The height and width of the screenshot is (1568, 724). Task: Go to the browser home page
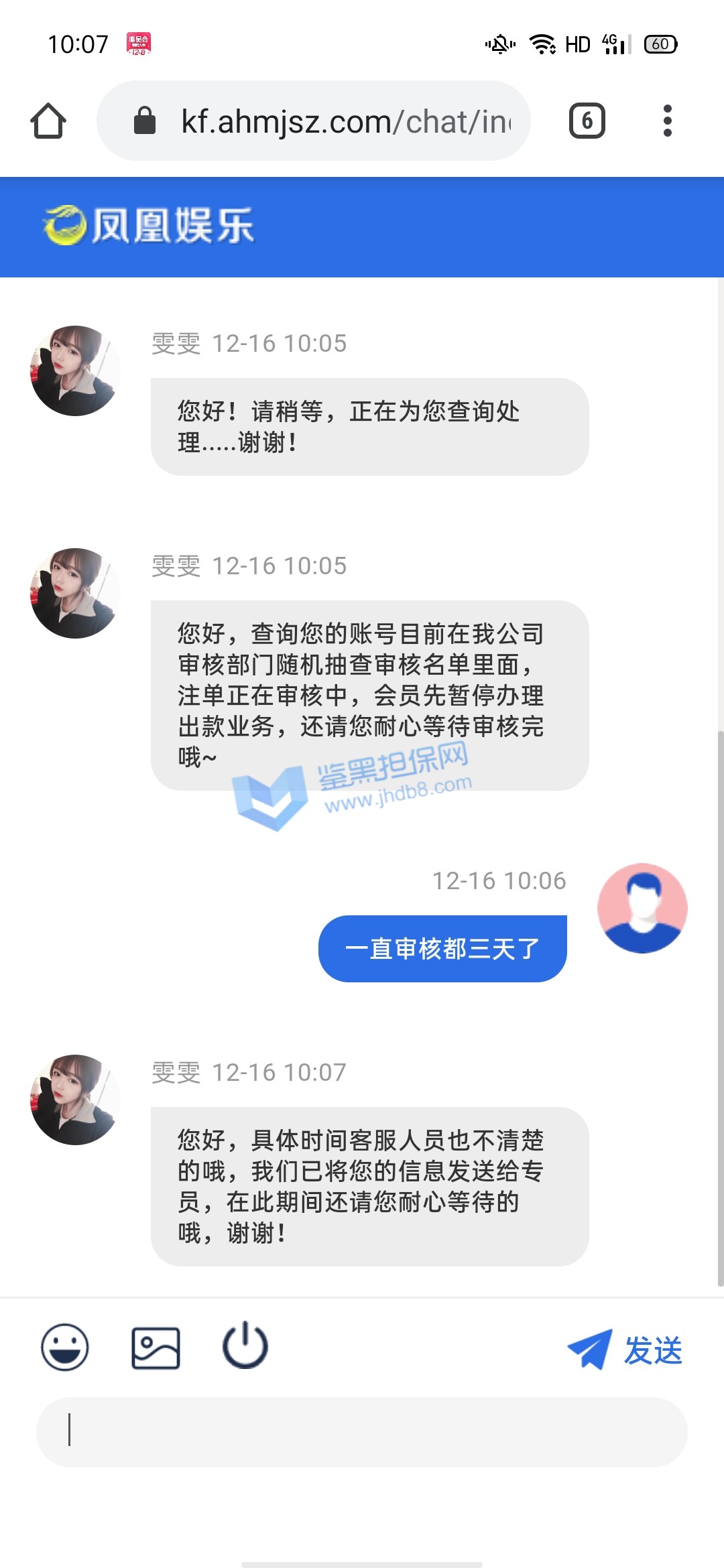pyautogui.click(x=48, y=121)
